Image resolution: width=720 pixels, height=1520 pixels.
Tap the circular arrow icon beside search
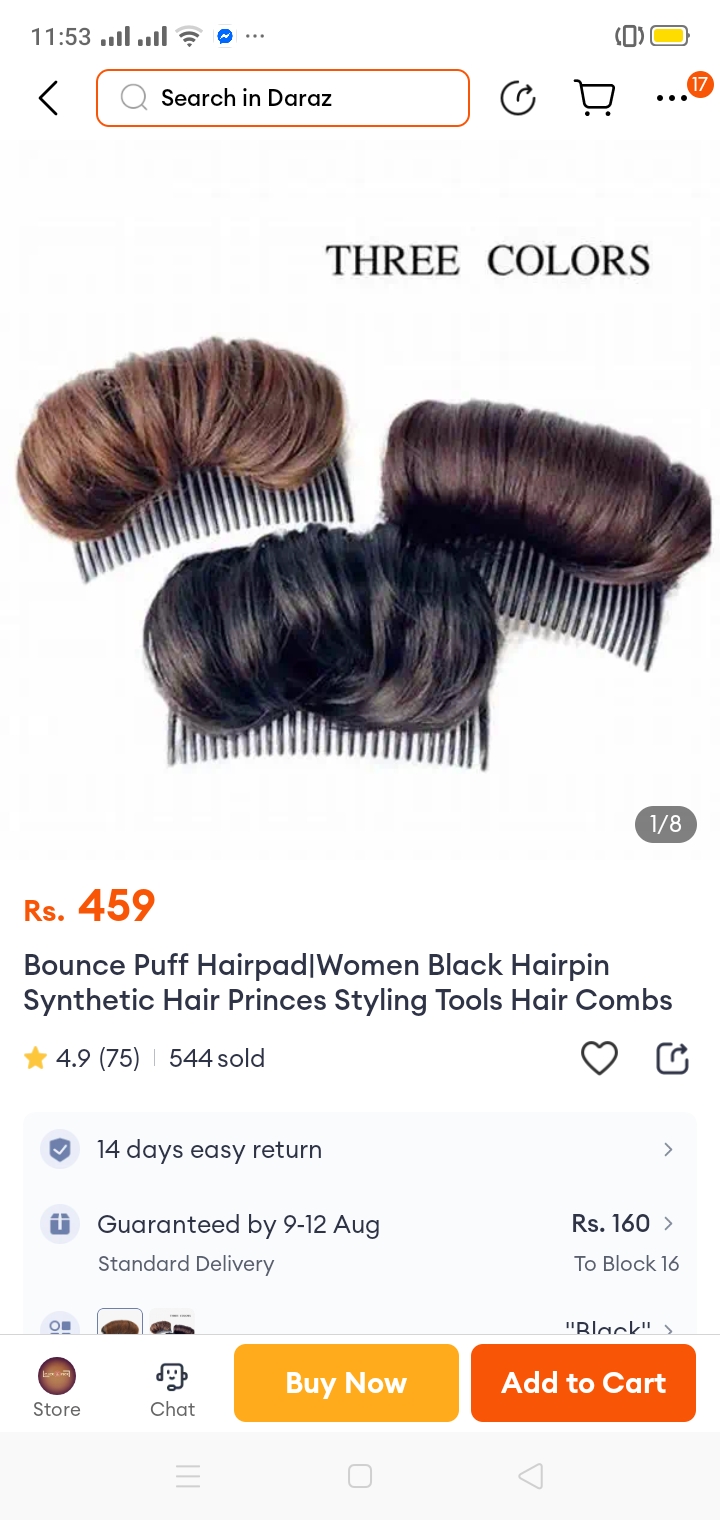tap(518, 98)
